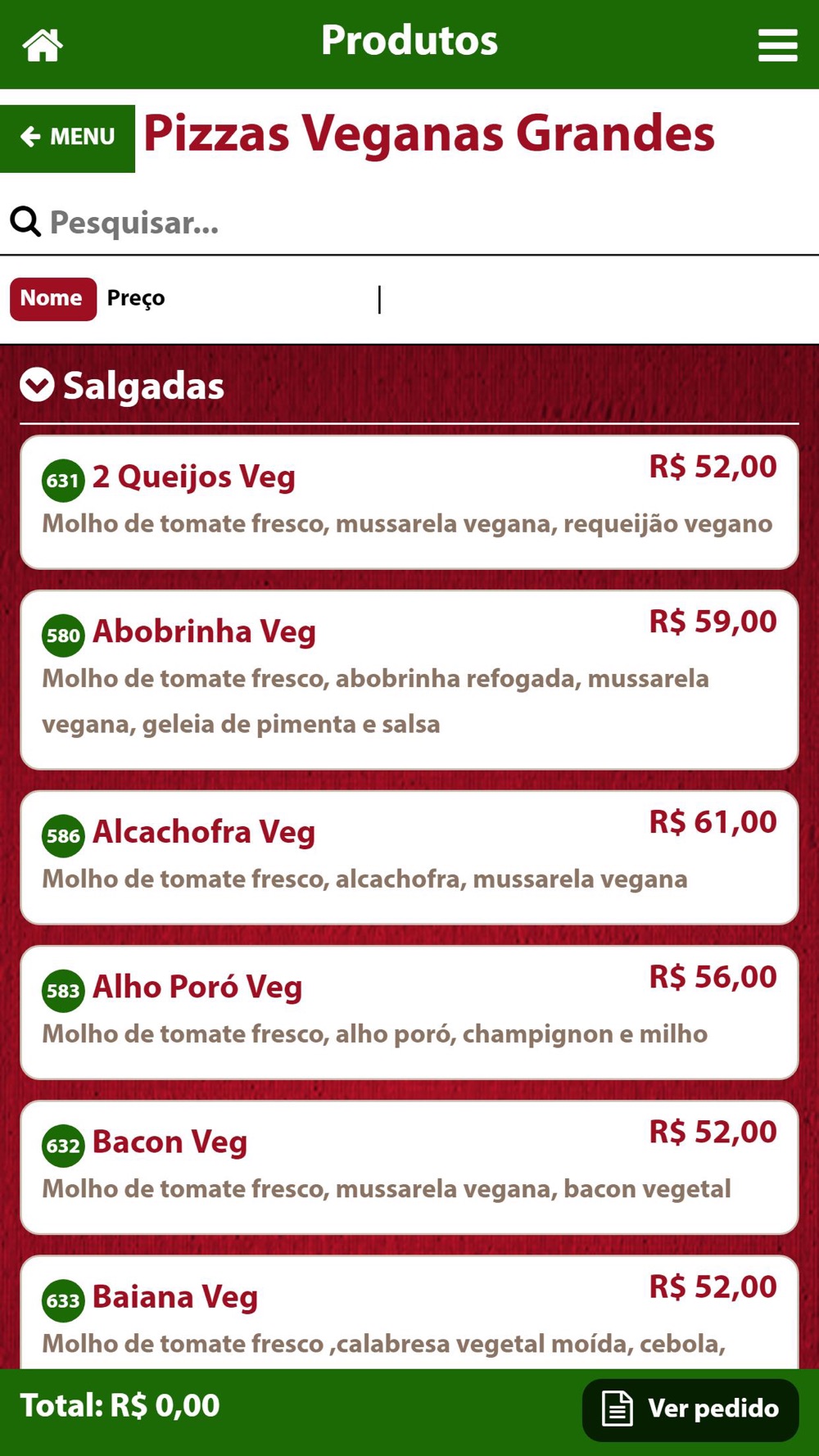
Task: Collapse the Salgadas section
Action: click(x=38, y=385)
